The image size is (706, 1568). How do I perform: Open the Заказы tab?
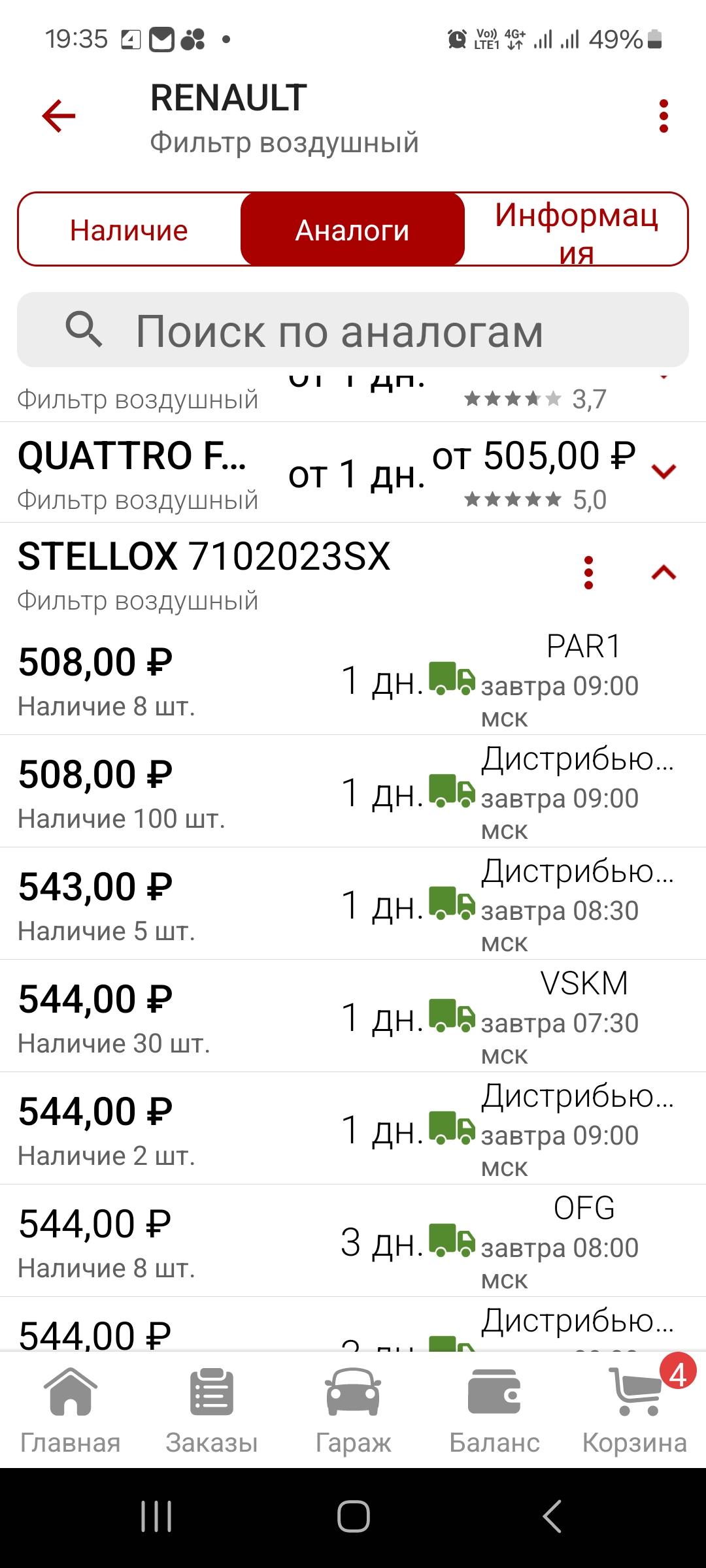212,1410
